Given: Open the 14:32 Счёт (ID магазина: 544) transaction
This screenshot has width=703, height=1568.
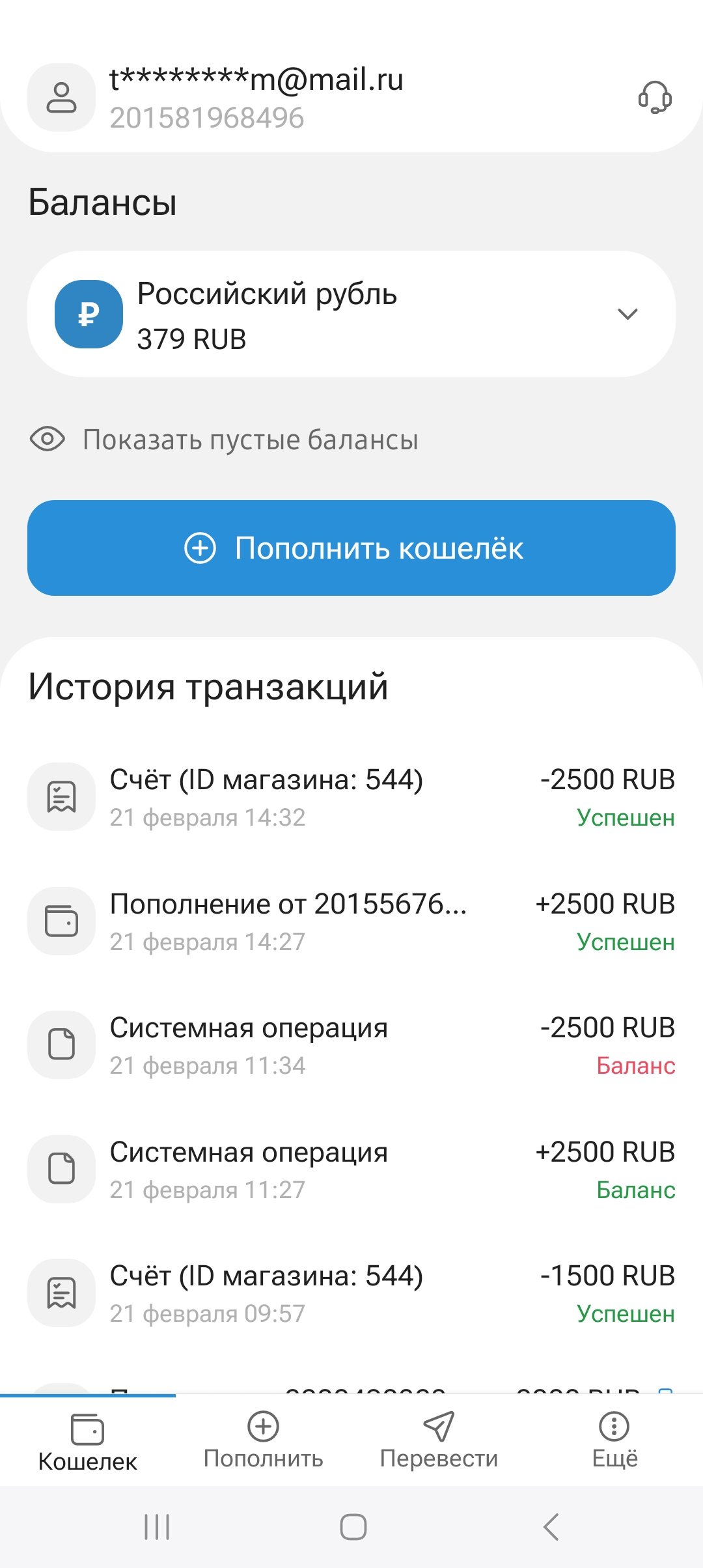Looking at the screenshot, I should 351,797.
